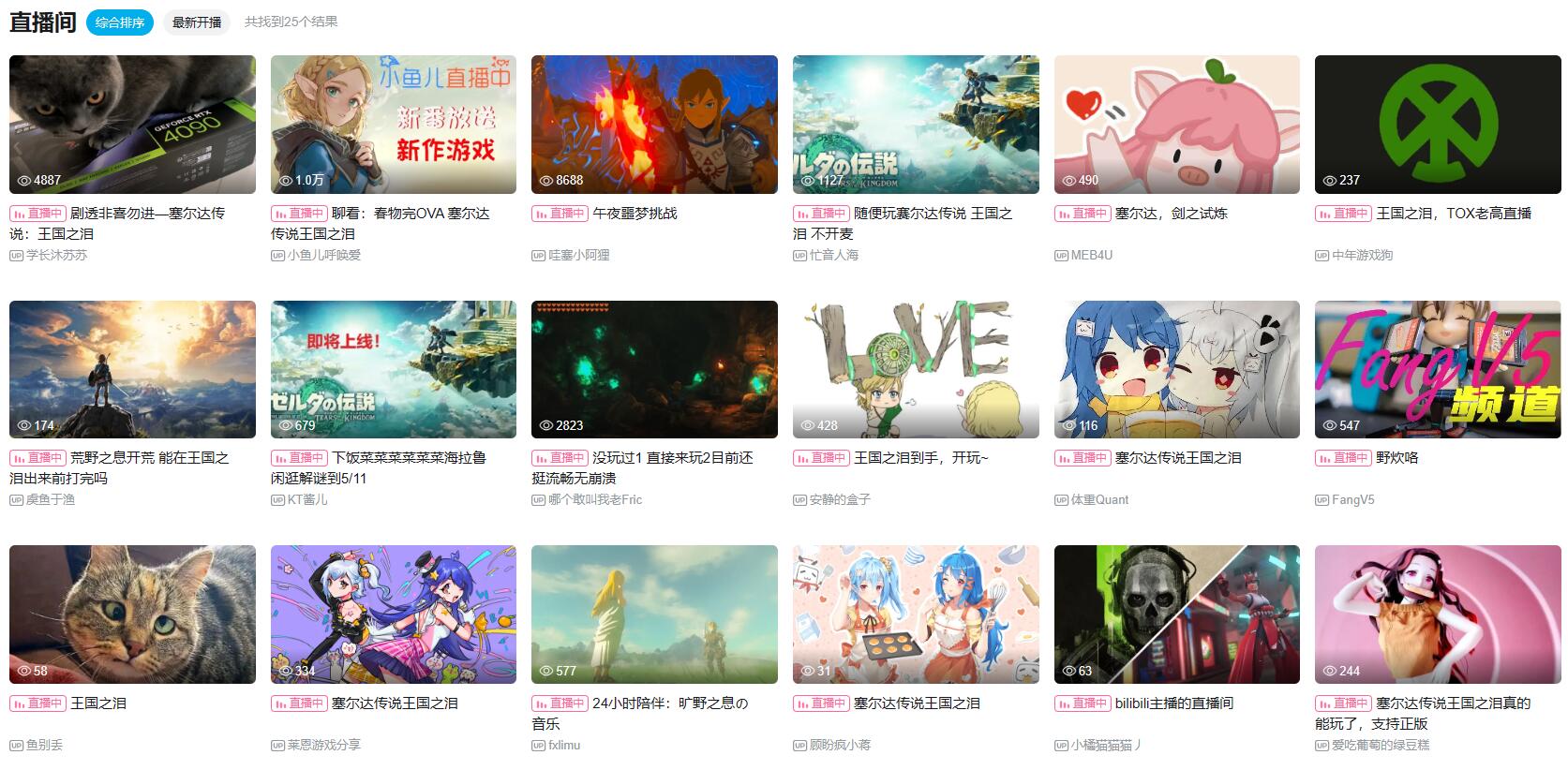Open 安静的盒子's LOVE stream thumbnail
Screen dimensions: 1568x770
tap(916, 369)
